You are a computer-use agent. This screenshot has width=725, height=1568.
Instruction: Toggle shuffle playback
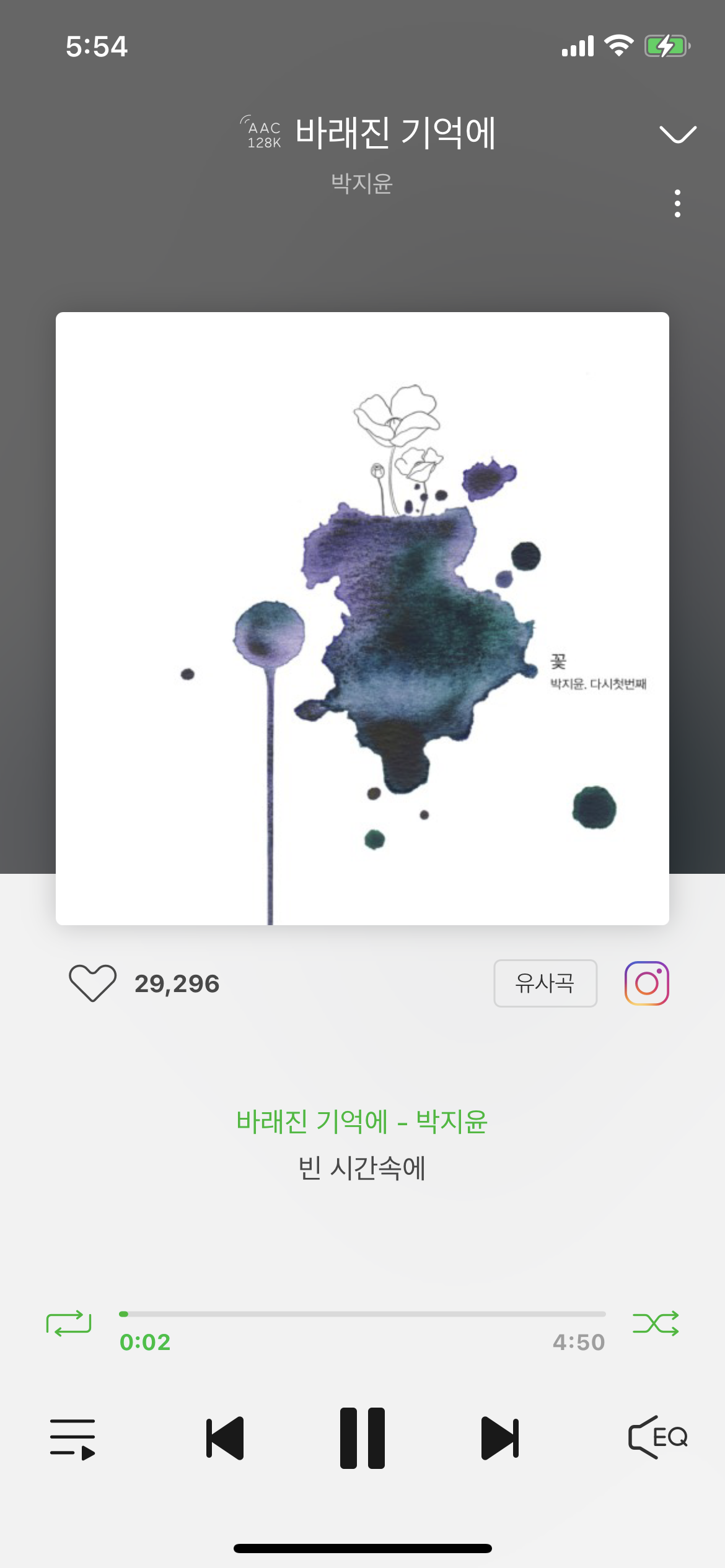click(x=656, y=1323)
